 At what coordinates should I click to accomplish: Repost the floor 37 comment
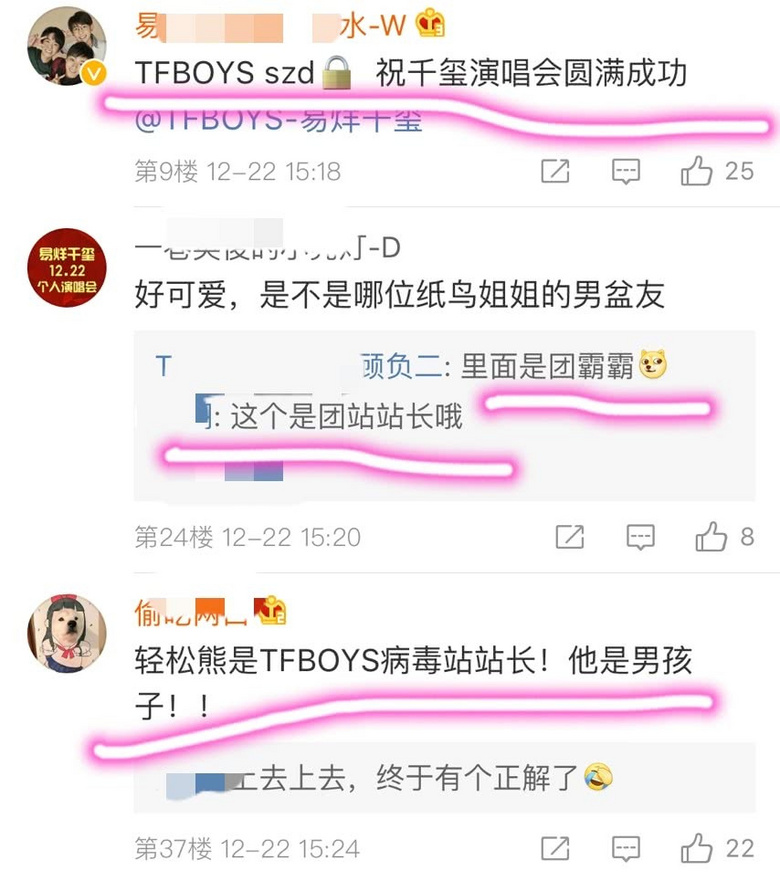tap(554, 850)
